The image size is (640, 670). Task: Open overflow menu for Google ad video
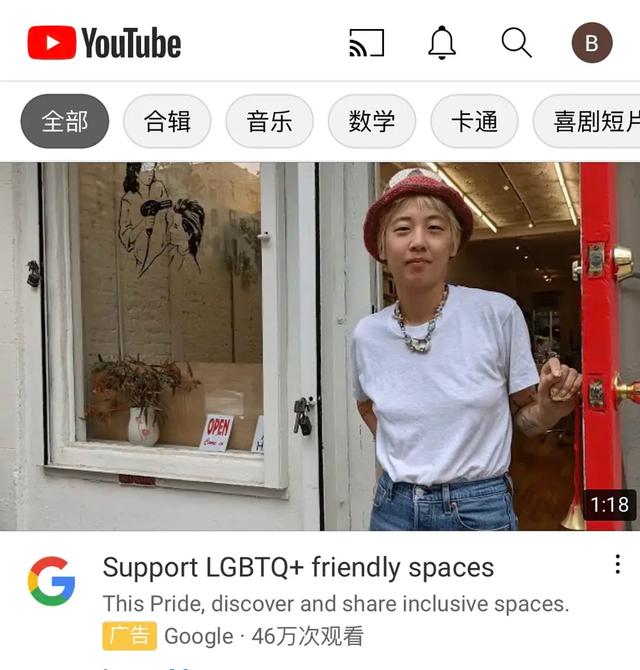click(x=617, y=565)
